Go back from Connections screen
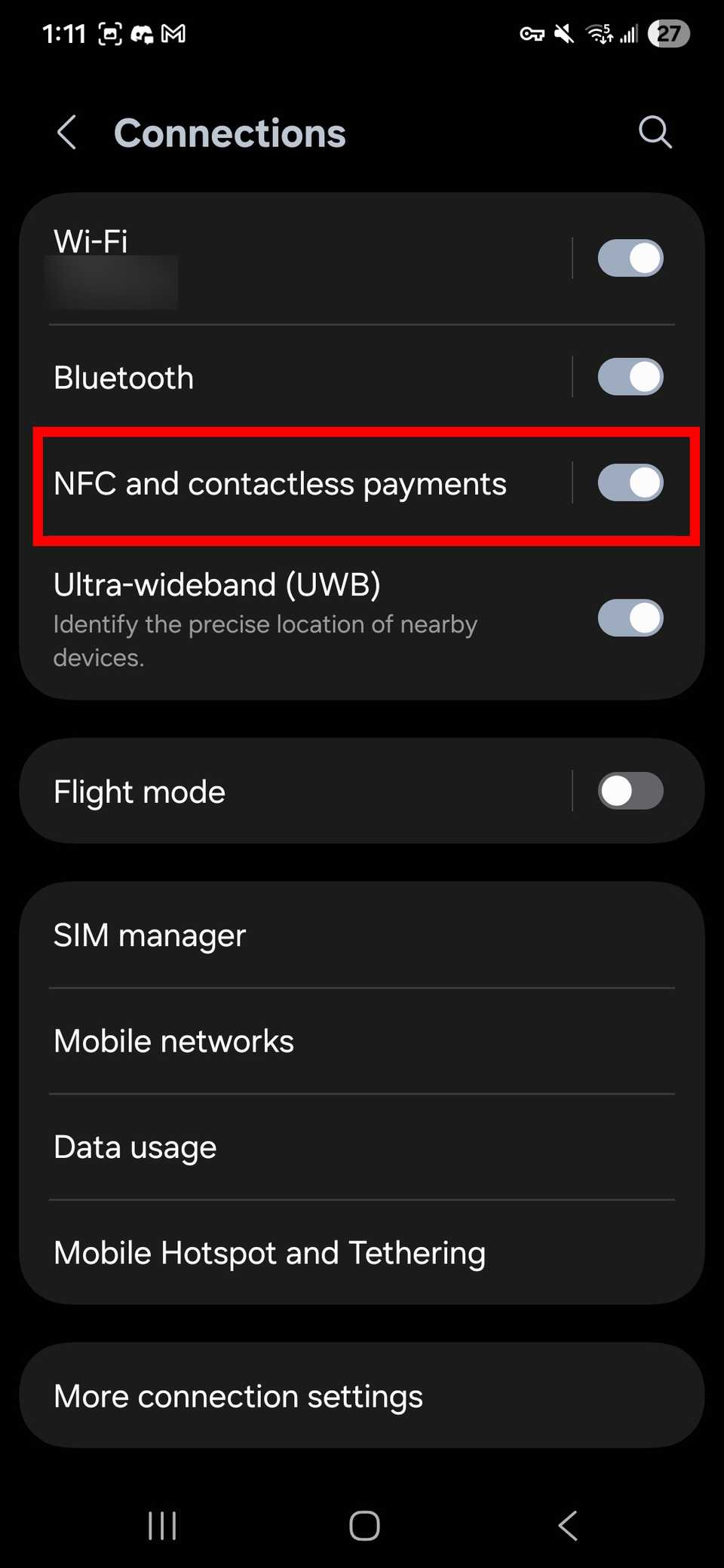Viewport: 724px width, 1568px height. [66, 133]
